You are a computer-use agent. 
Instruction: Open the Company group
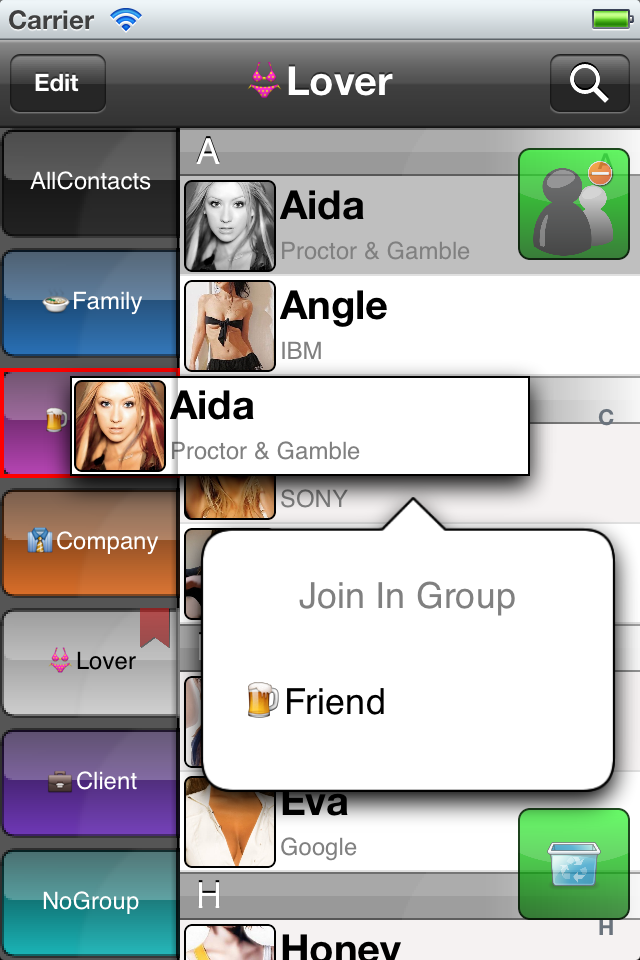[x=90, y=542]
